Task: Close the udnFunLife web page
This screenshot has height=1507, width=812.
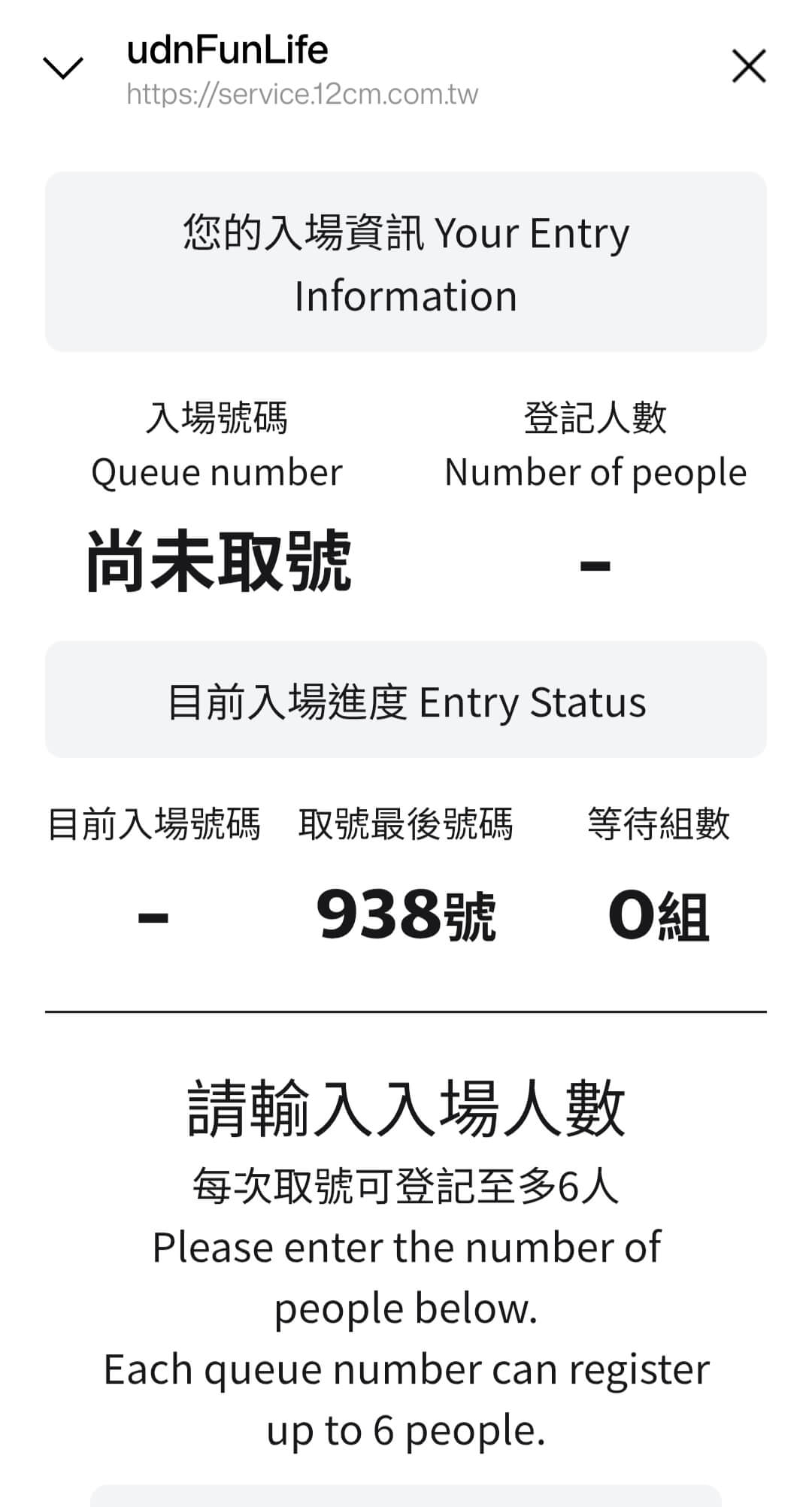Action: pos(748,66)
